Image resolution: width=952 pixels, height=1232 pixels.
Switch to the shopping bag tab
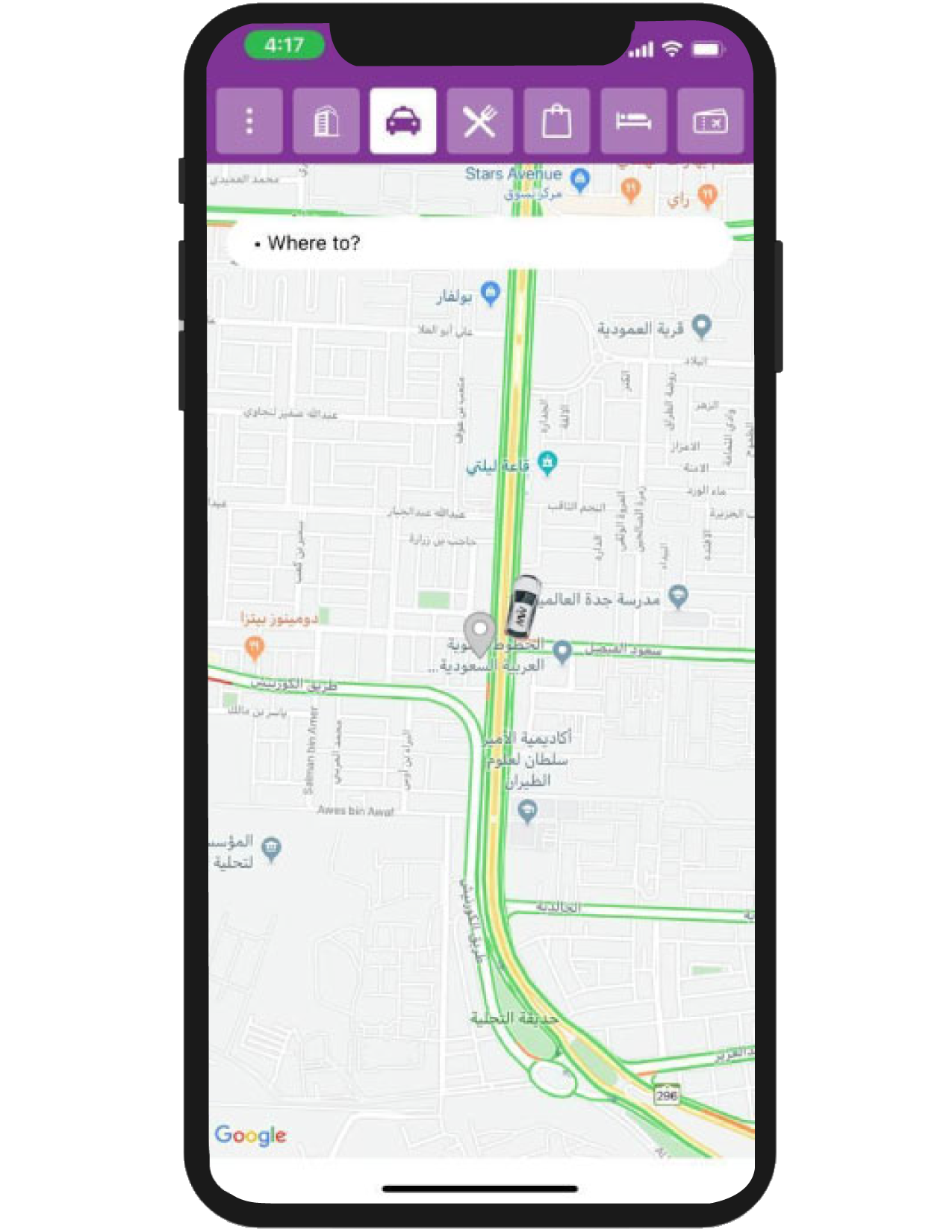pos(557,121)
